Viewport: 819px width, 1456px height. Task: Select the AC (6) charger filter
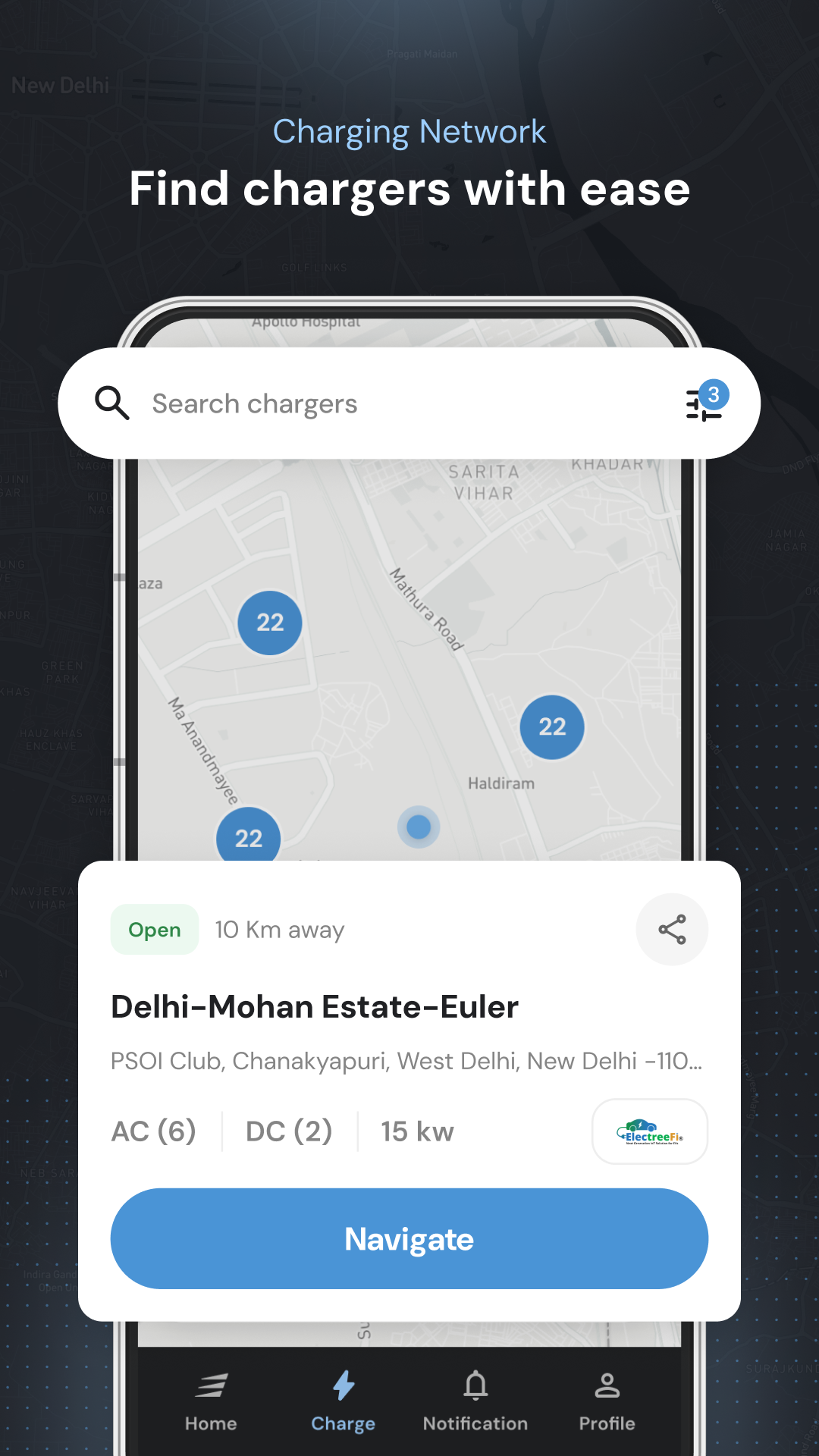point(154,1131)
